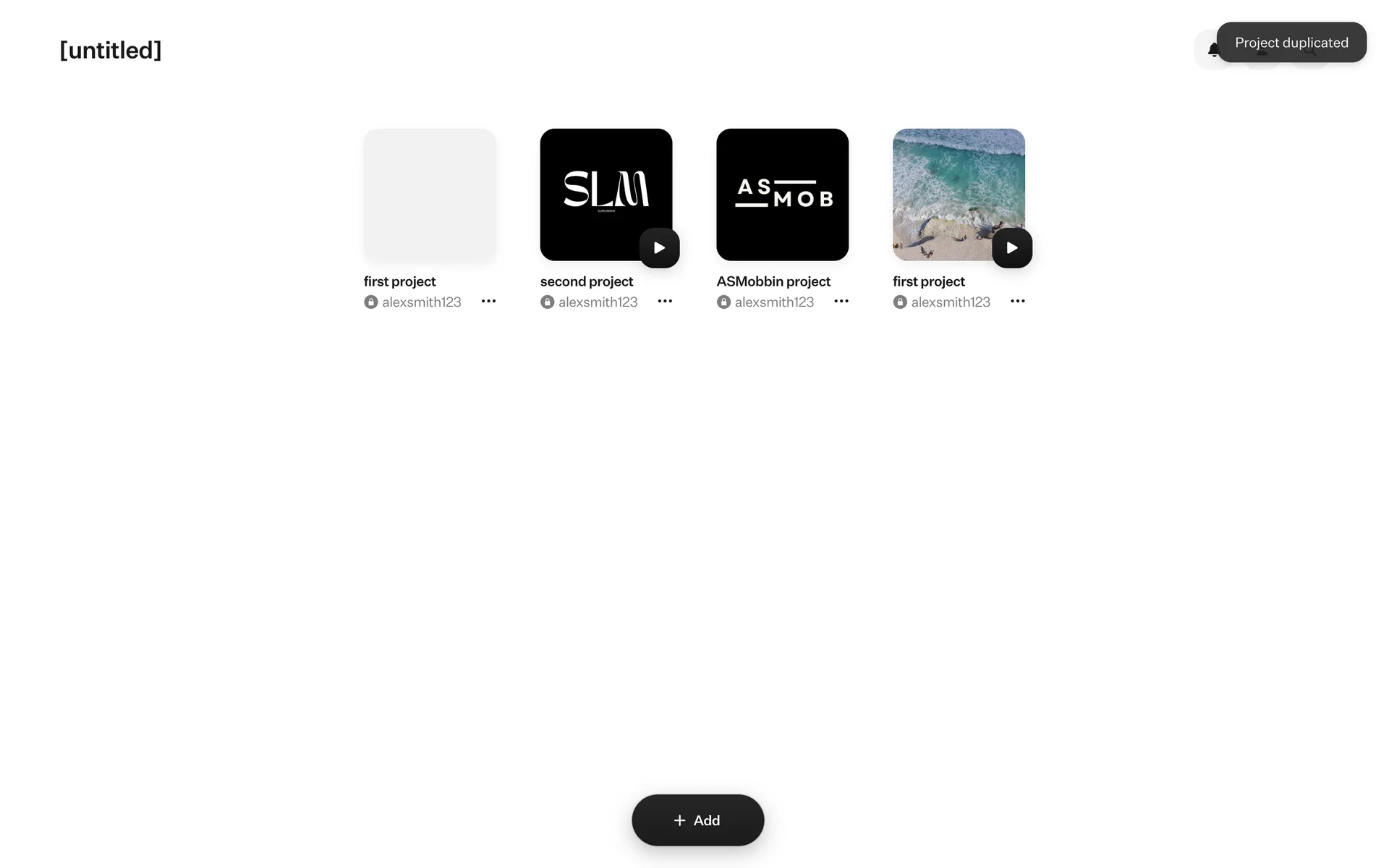Open the notifications bell

click(1213, 49)
